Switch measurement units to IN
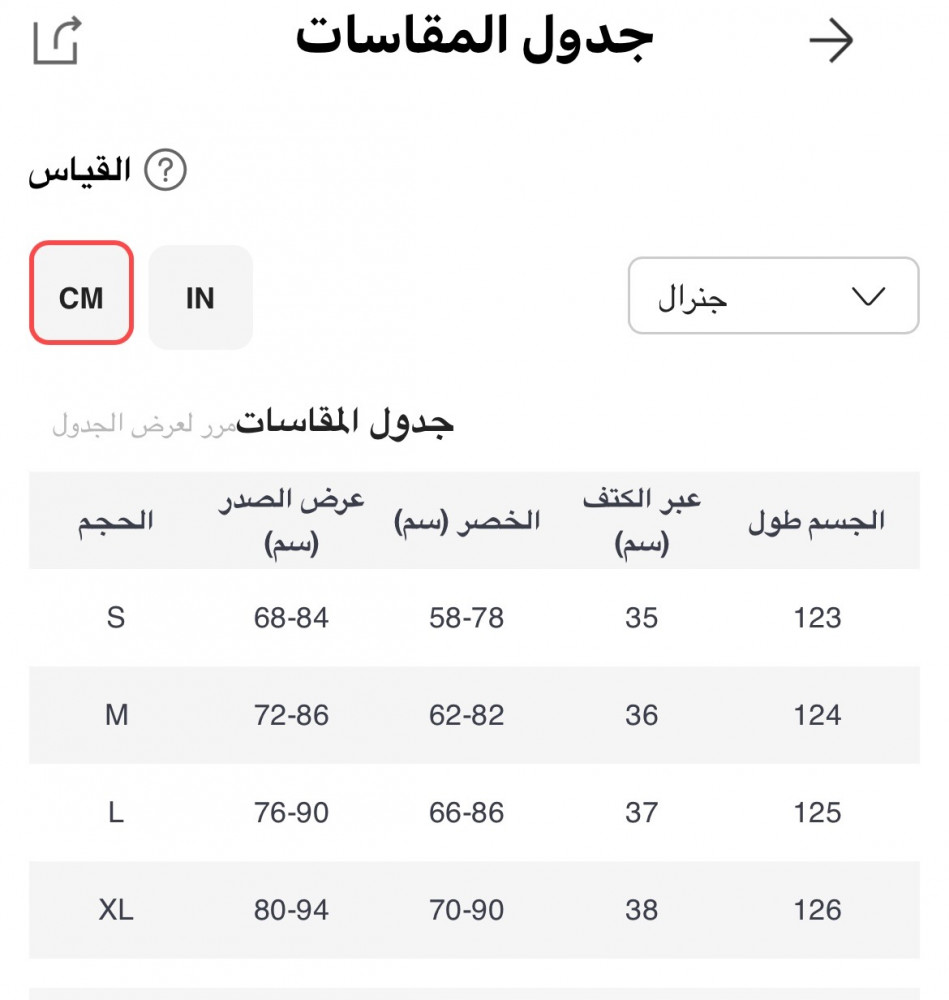The width and height of the screenshot is (949, 1000). coord(200,297)
